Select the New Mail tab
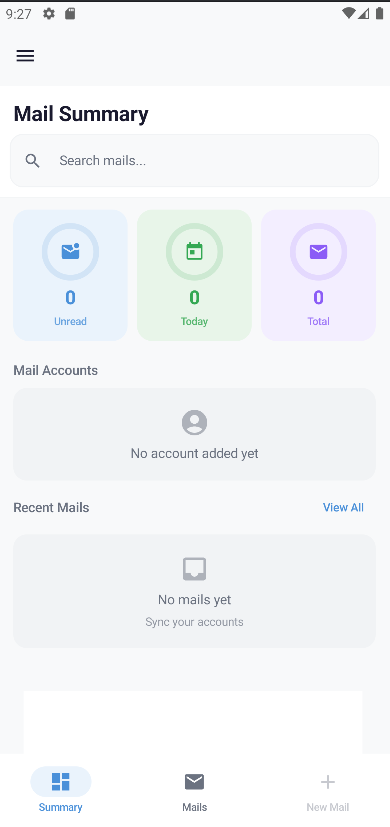 point(328,791)
